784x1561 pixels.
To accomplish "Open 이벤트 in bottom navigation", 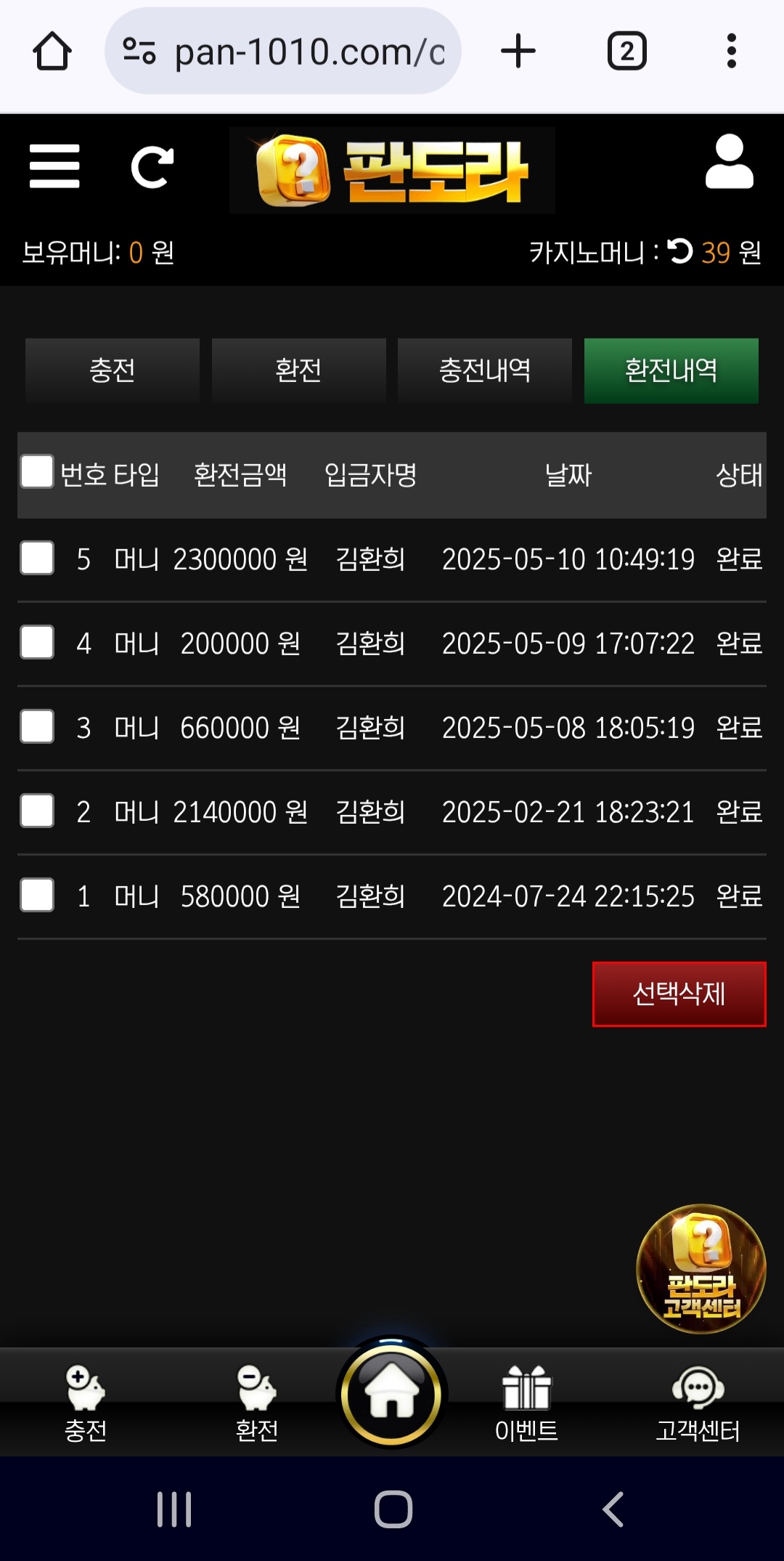I will (x=526, y=1403).
